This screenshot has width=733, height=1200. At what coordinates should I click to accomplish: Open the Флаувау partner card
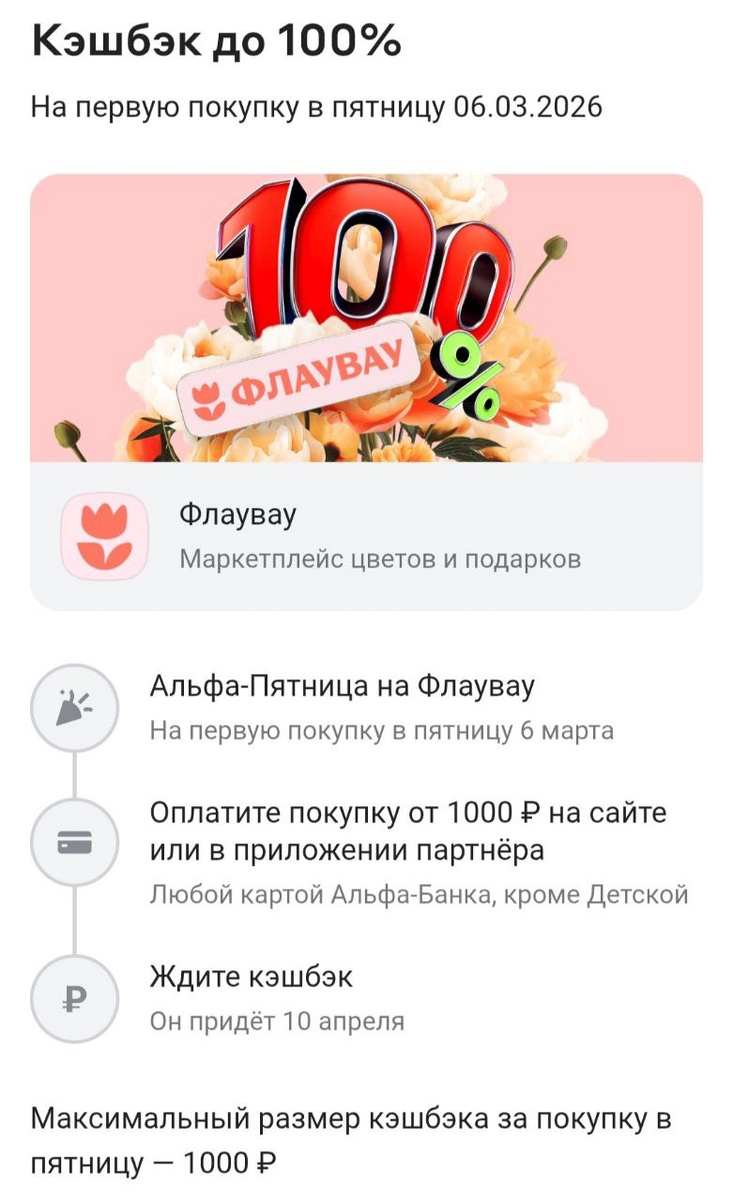(x=366, y=535)
